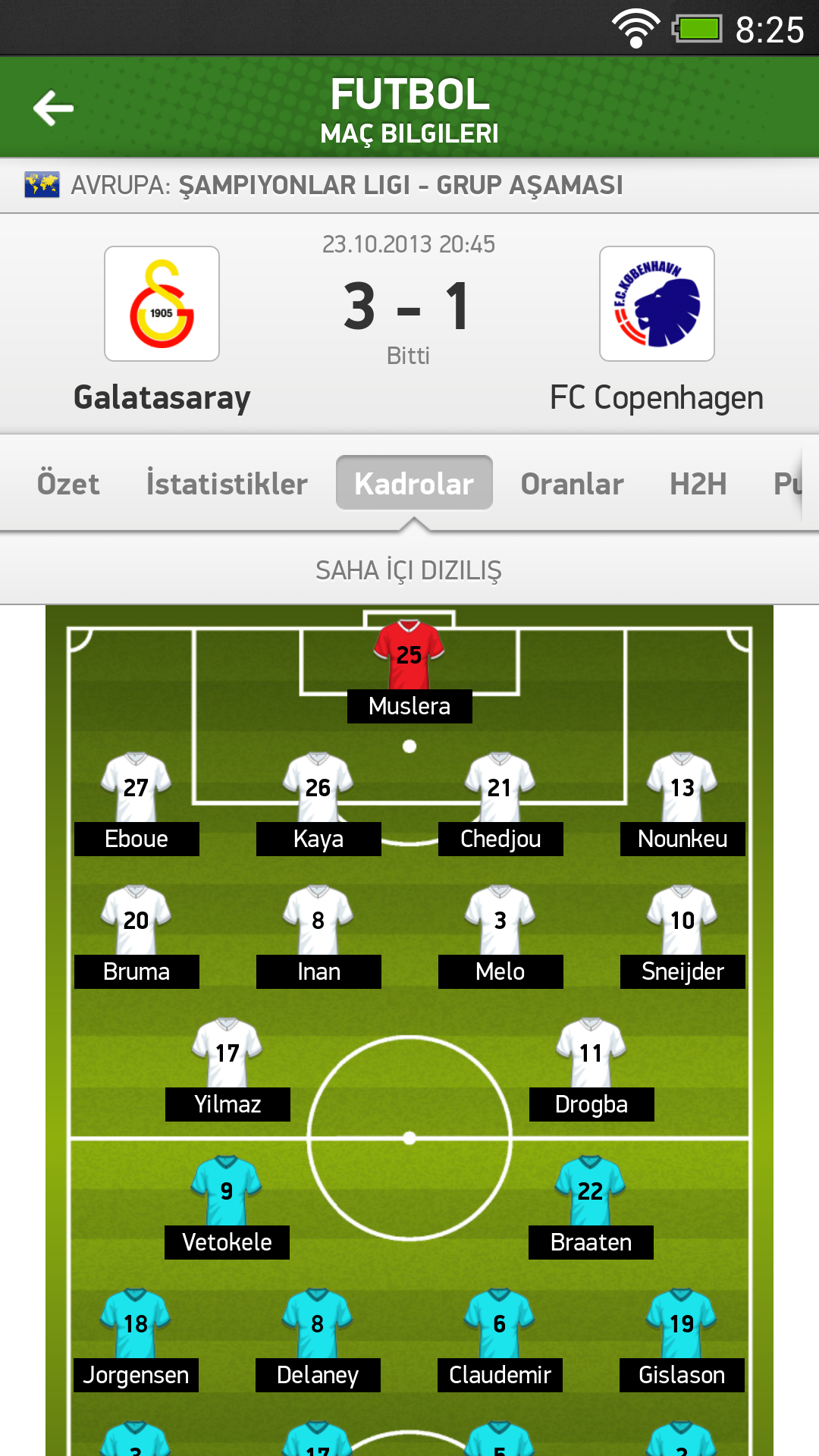Switch to the Oranlar tab
Screen dimensions: 819x1456
(x=572, y=484)
